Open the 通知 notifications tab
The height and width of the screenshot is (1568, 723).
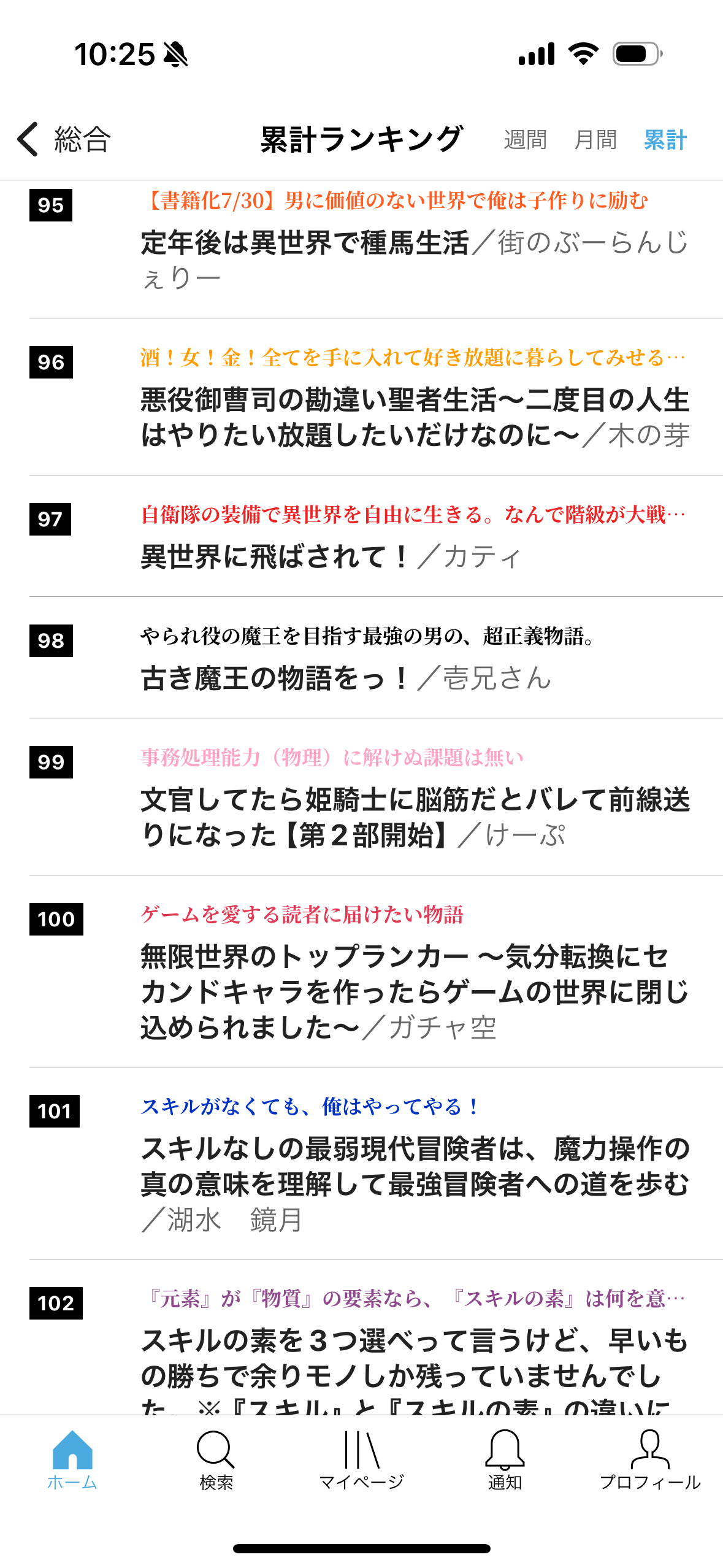click(x=505, y=1460)
